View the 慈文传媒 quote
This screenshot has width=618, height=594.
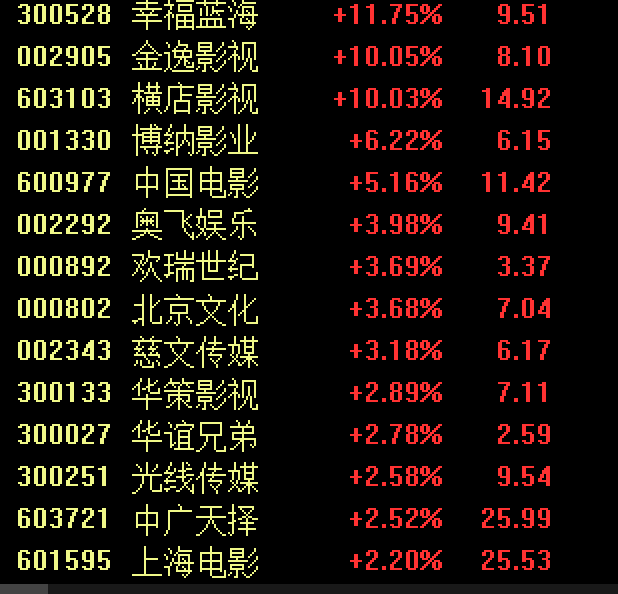coord(195,351)
